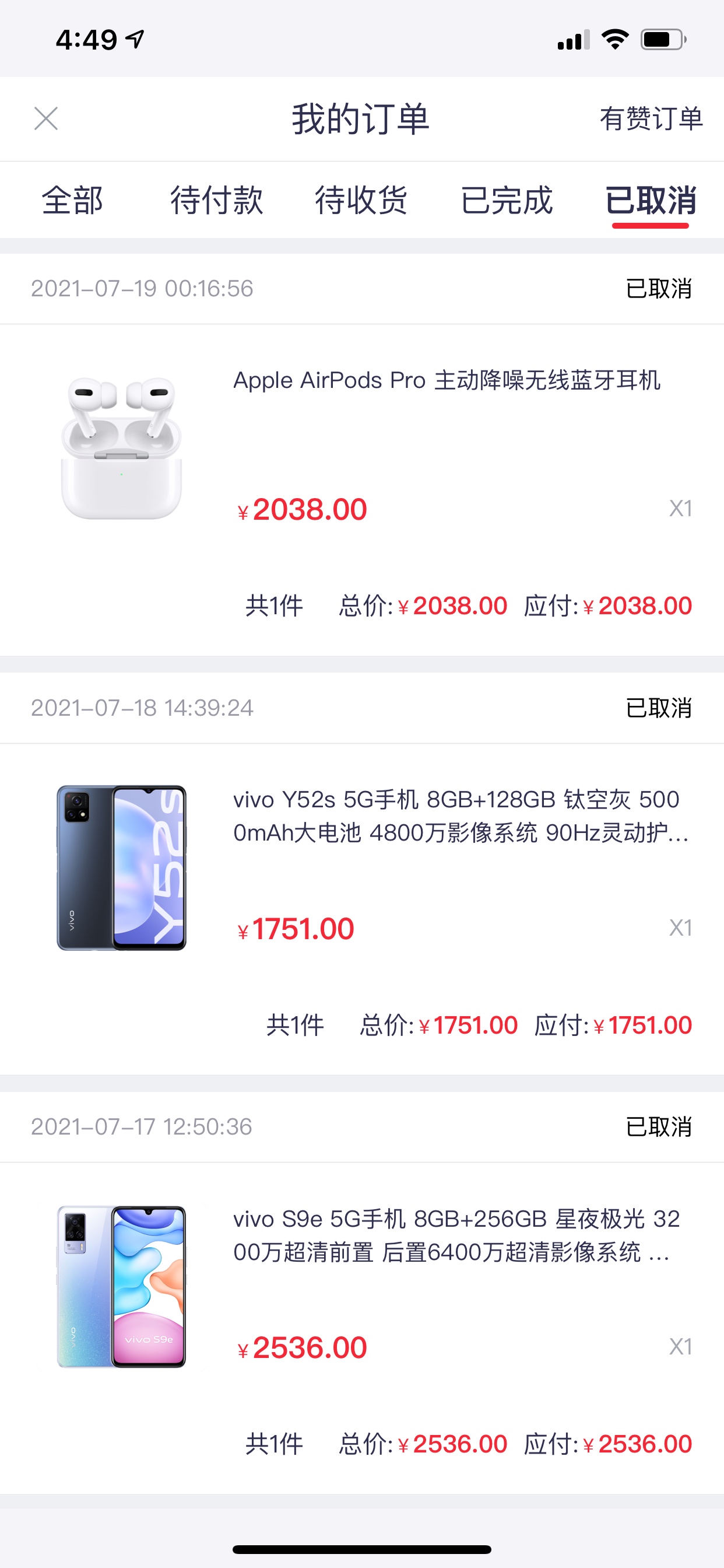The height and width of the screenshot is (1568, 724).
Task: Switch to the 待付款 tab
Action: (x=217, y=200)
